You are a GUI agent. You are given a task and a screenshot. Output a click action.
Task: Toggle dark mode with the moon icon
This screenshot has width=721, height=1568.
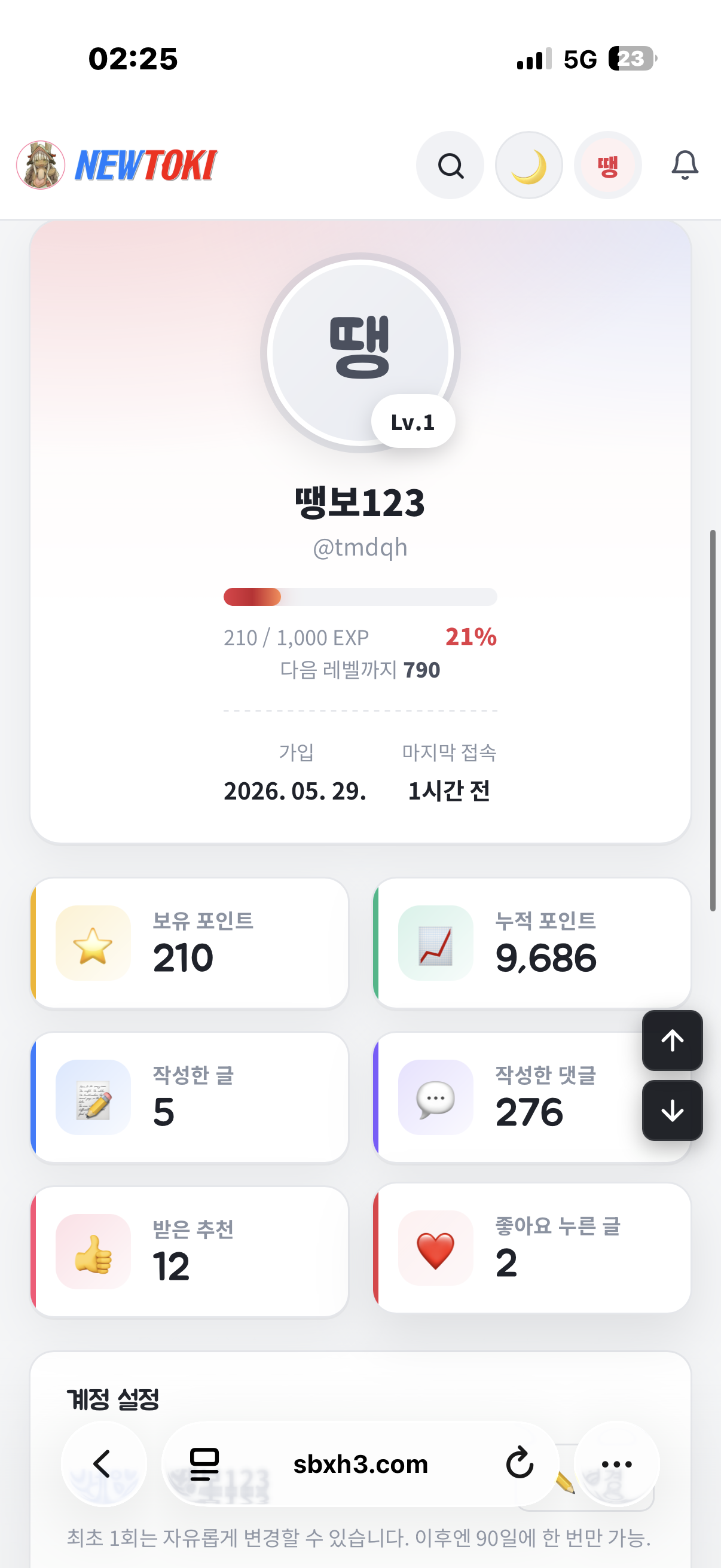[x=528, y=165]
